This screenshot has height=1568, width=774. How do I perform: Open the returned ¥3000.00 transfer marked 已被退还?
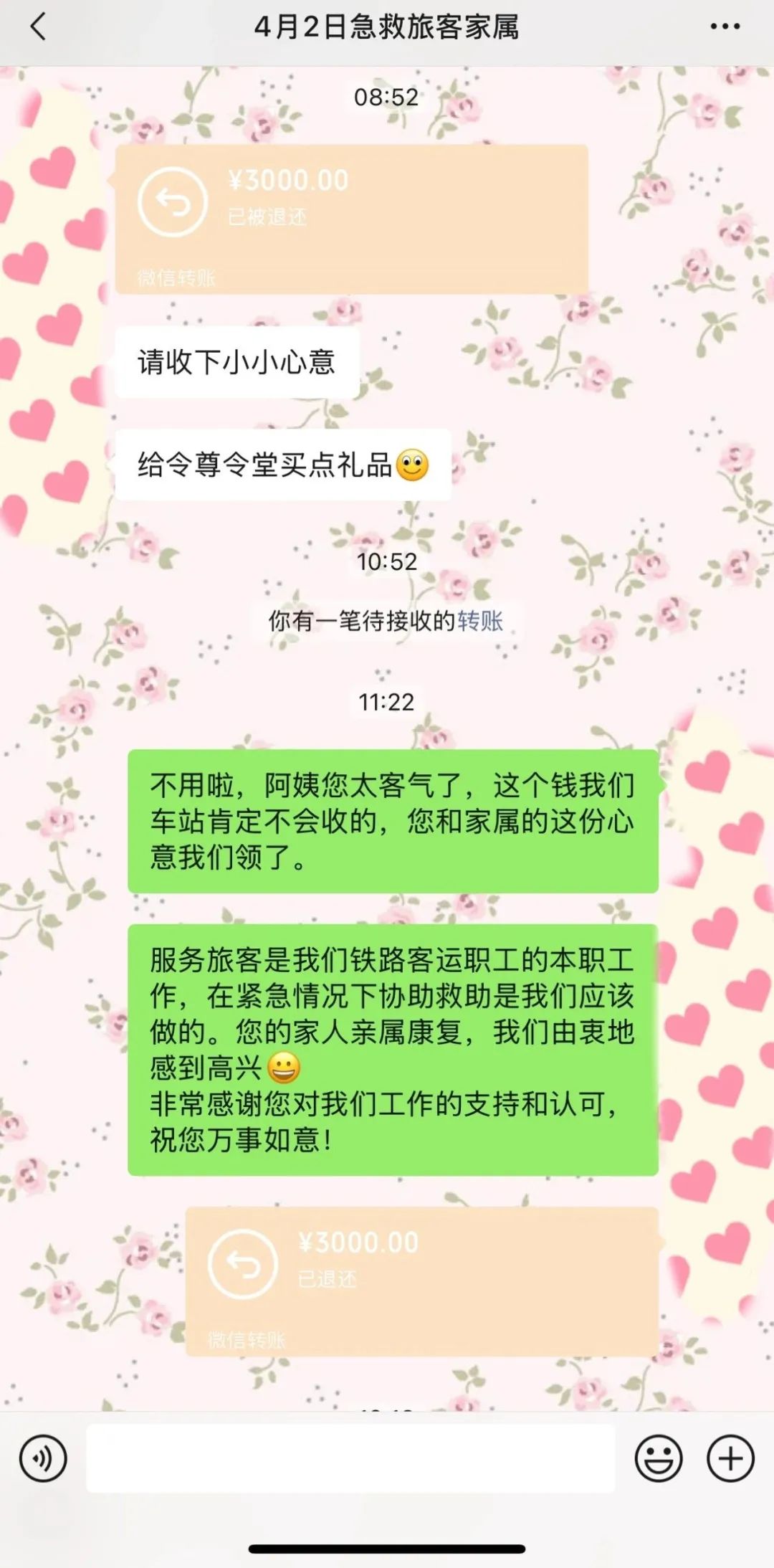[351, 219]
